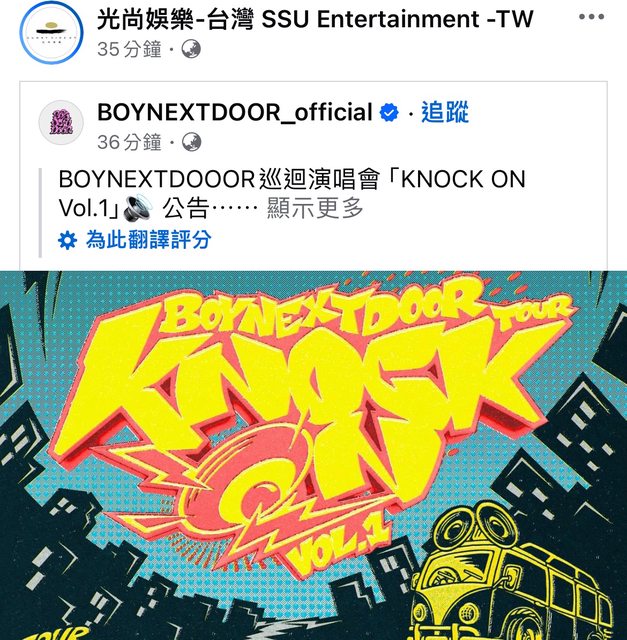The image size is (627, 640).
Task: Open the KNOCK ON tour poster image
Action: click(x=313, y=455)
